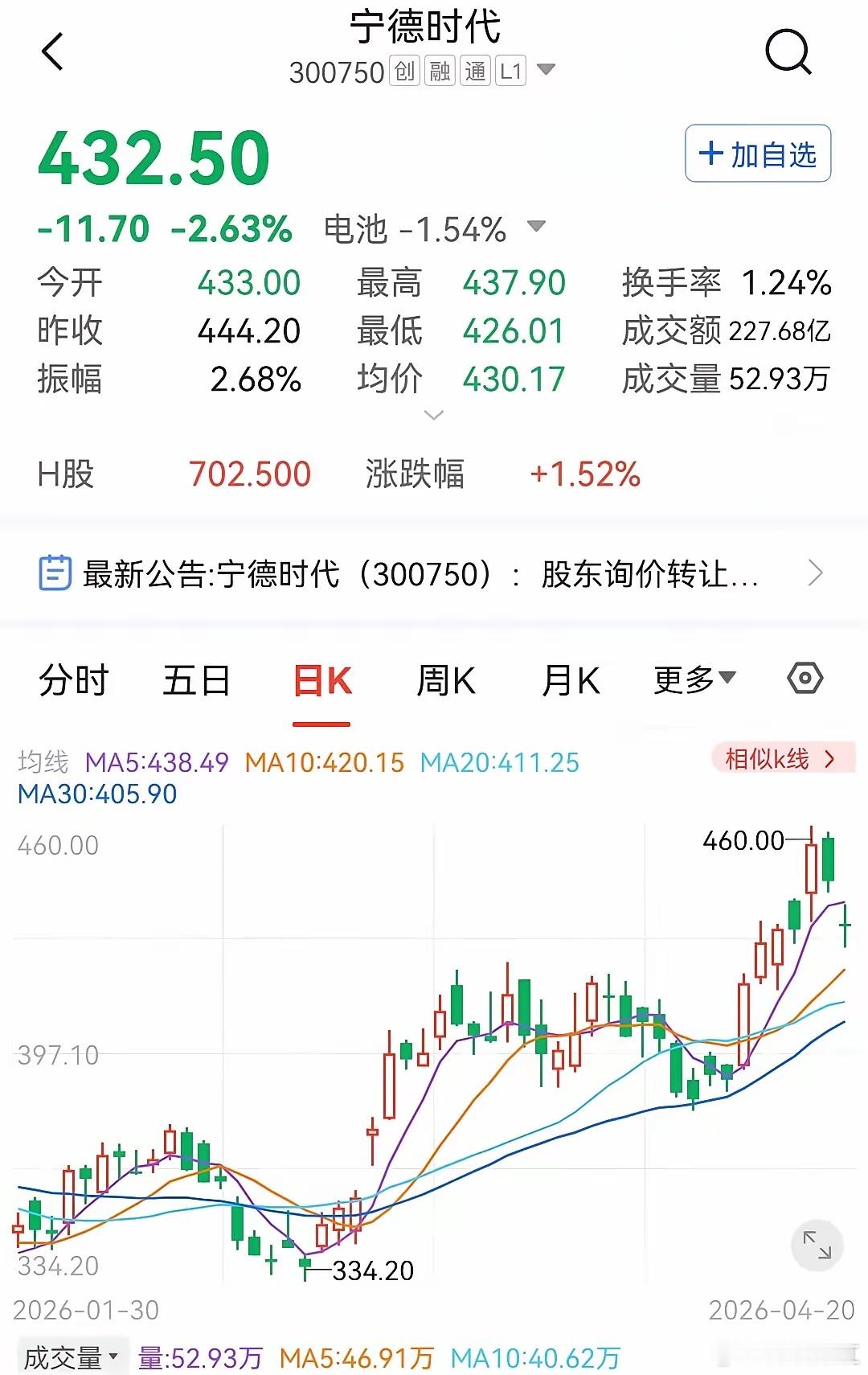Go back with the left arrow icon

click(x=53, y=53)
